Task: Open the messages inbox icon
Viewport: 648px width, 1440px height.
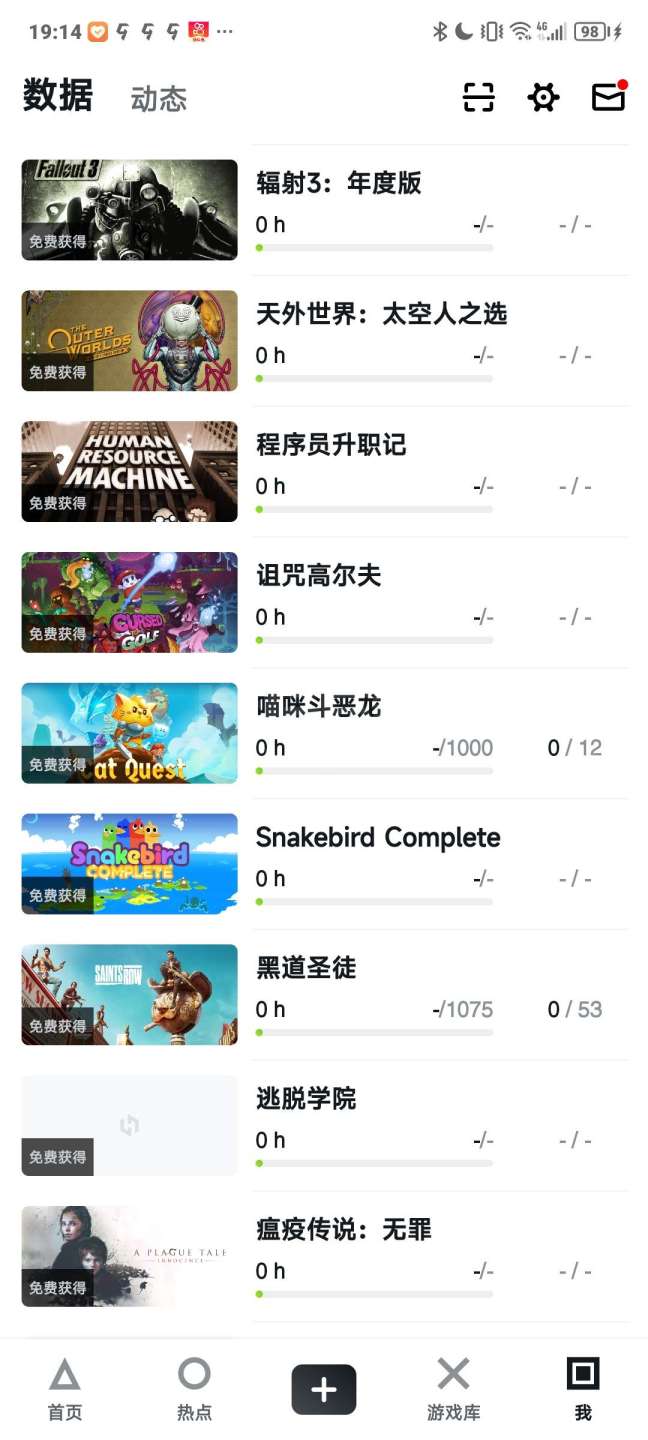Action: [608, 96]
